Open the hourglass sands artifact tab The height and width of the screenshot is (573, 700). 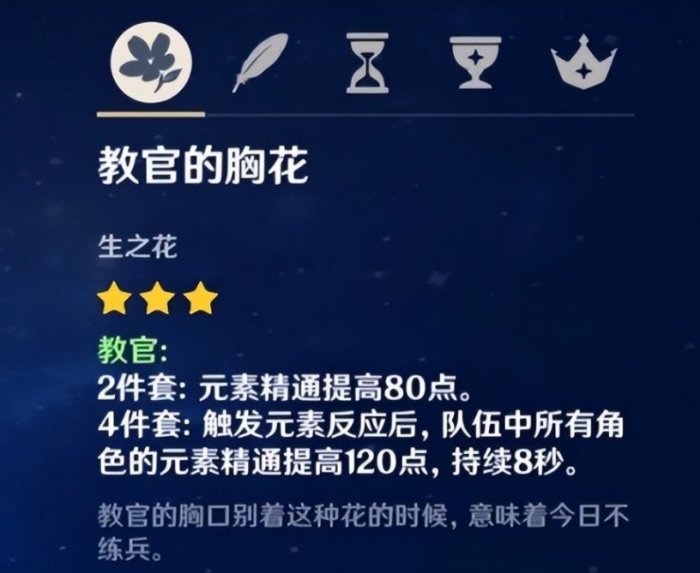tap(369, 62)
